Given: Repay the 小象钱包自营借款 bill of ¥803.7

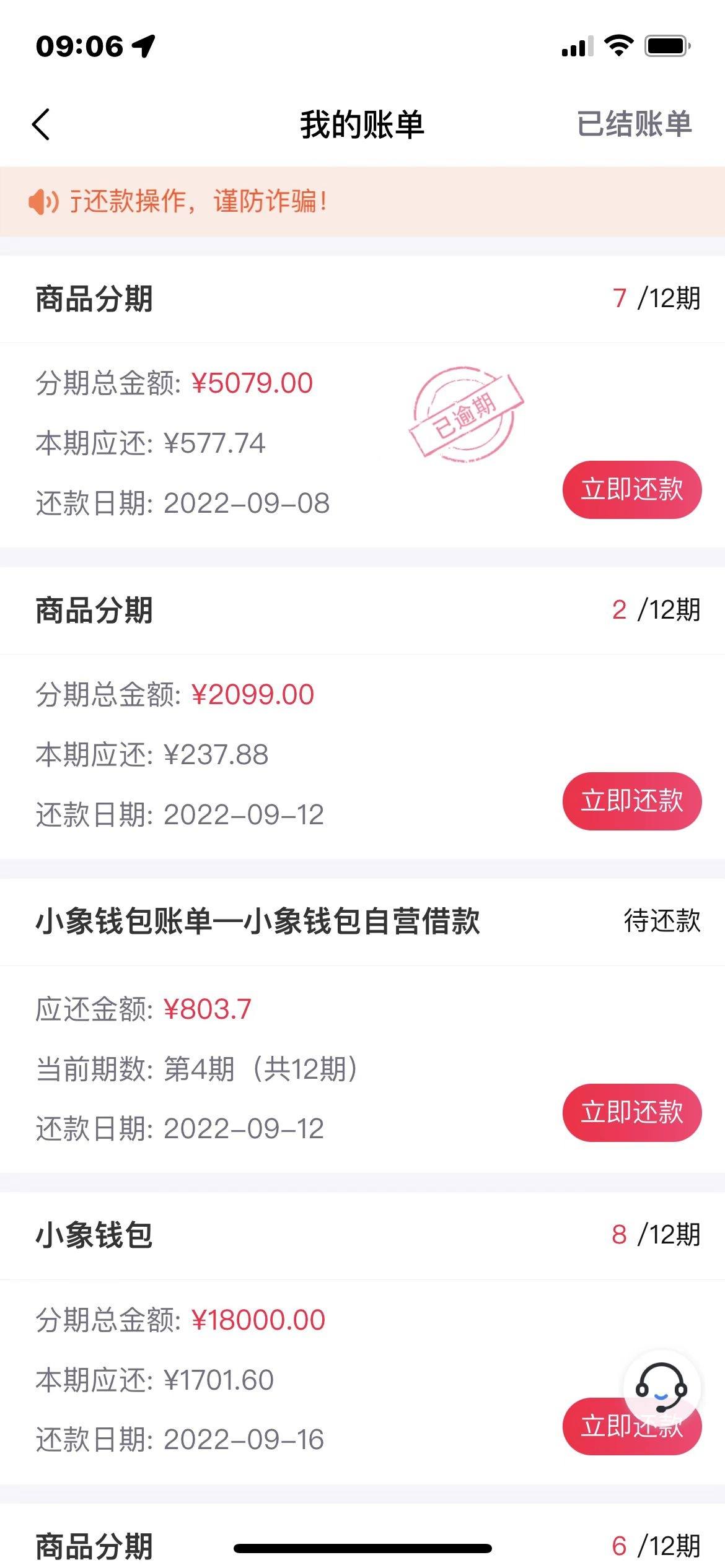Looking at the screenshot, I should 631,1112.
